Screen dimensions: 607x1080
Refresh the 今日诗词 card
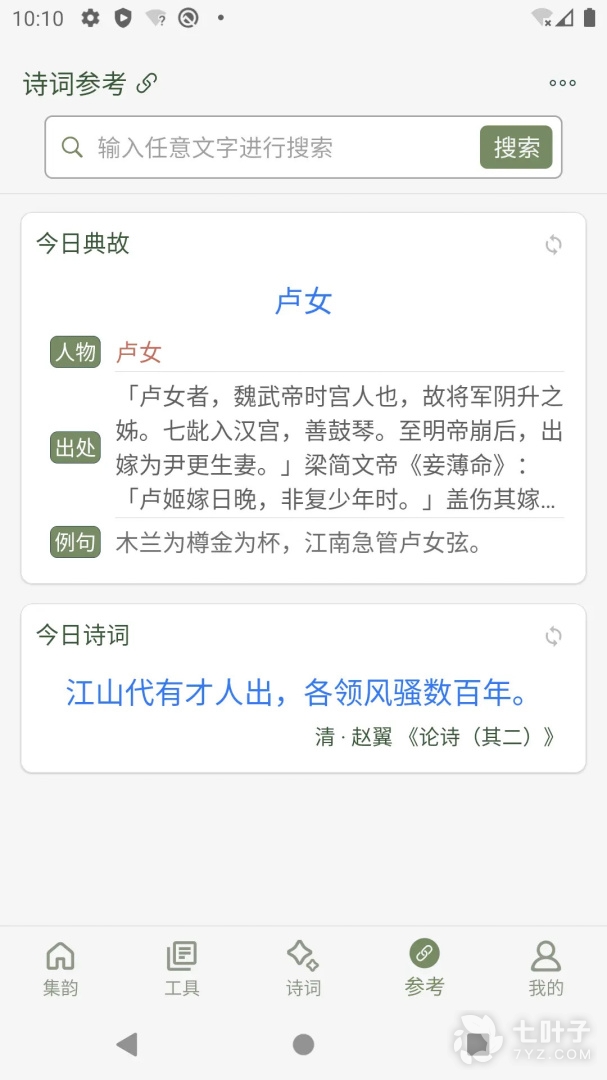coord(553,636)
